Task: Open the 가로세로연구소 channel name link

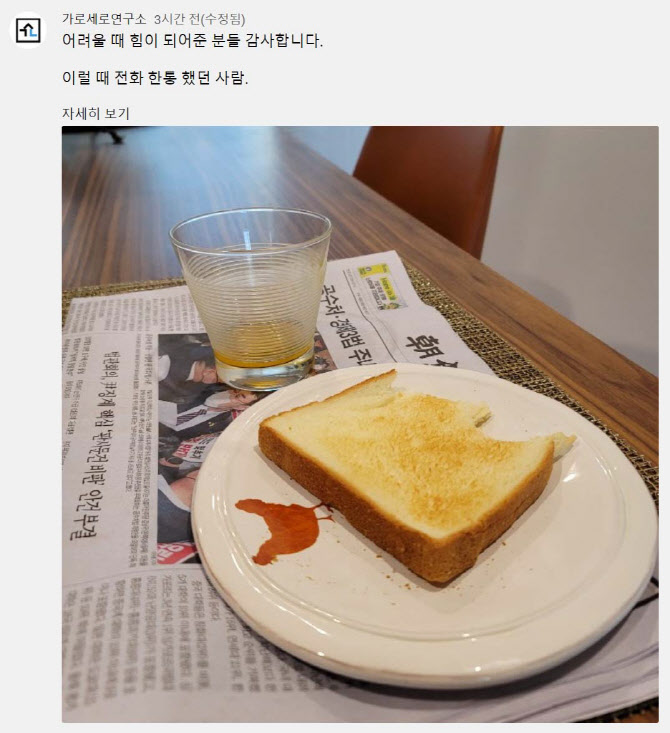Action: pos(103,19)
